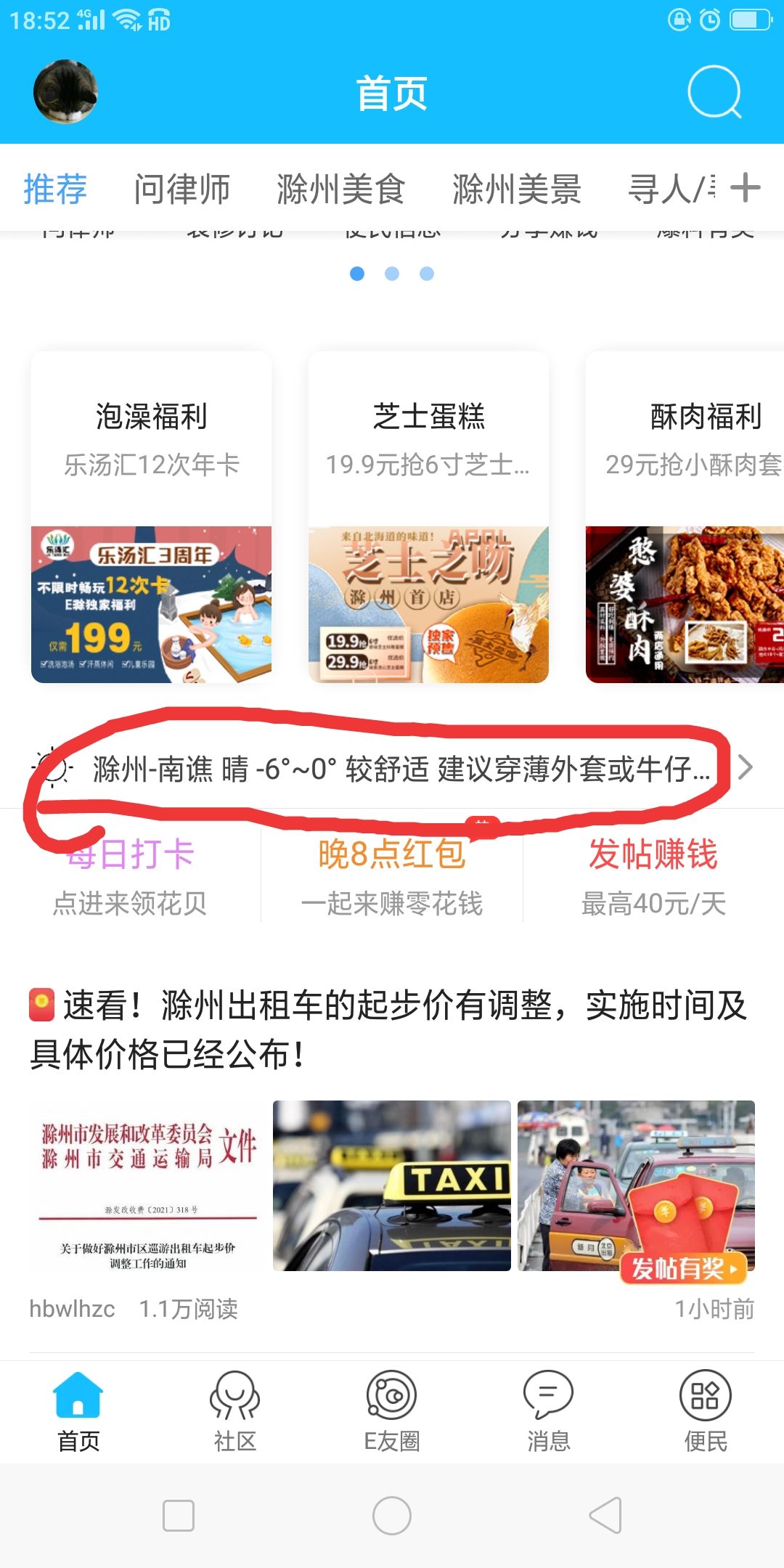Read the 滁州出租车起步价 article
784x1568 pixels.
tap(388, 1029)
